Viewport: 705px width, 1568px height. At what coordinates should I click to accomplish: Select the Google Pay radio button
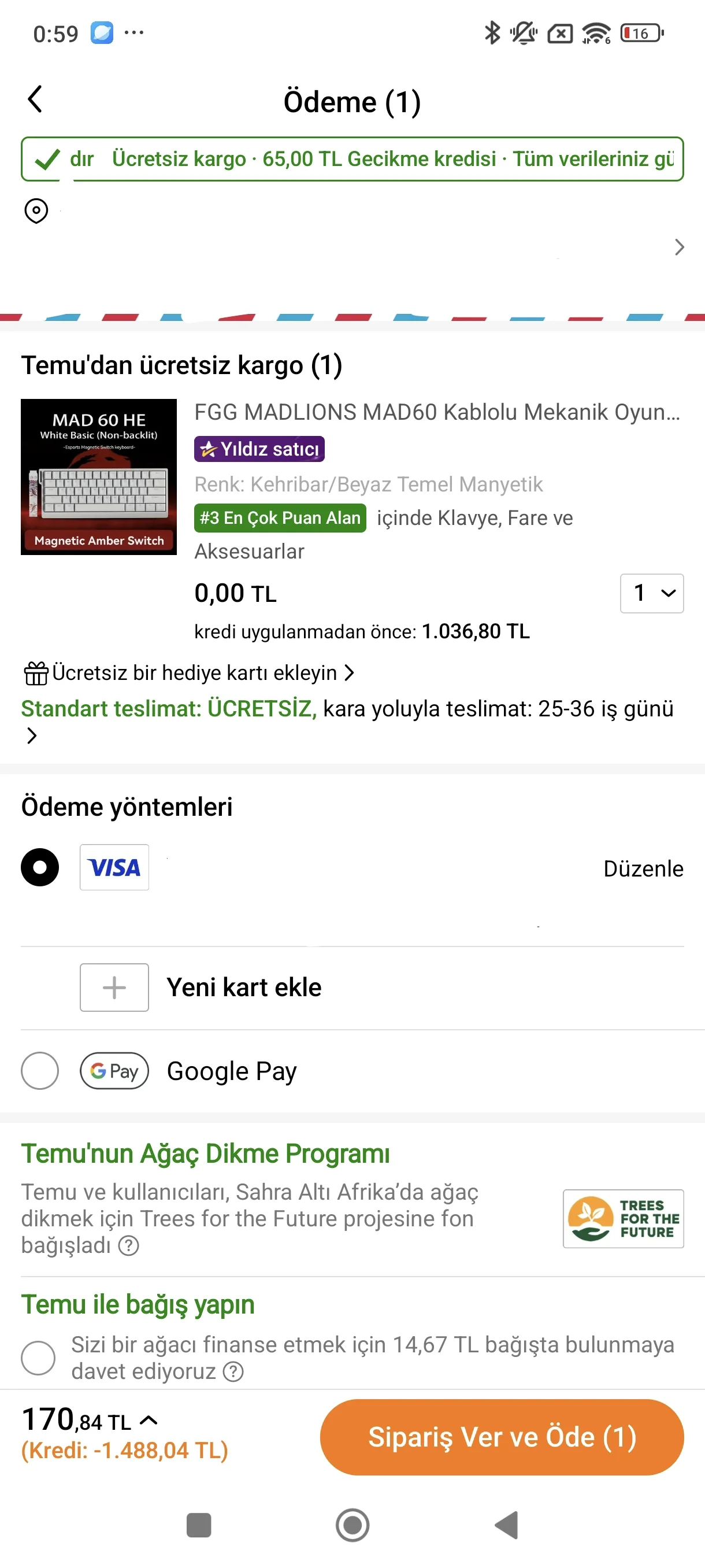point(39,1070)
